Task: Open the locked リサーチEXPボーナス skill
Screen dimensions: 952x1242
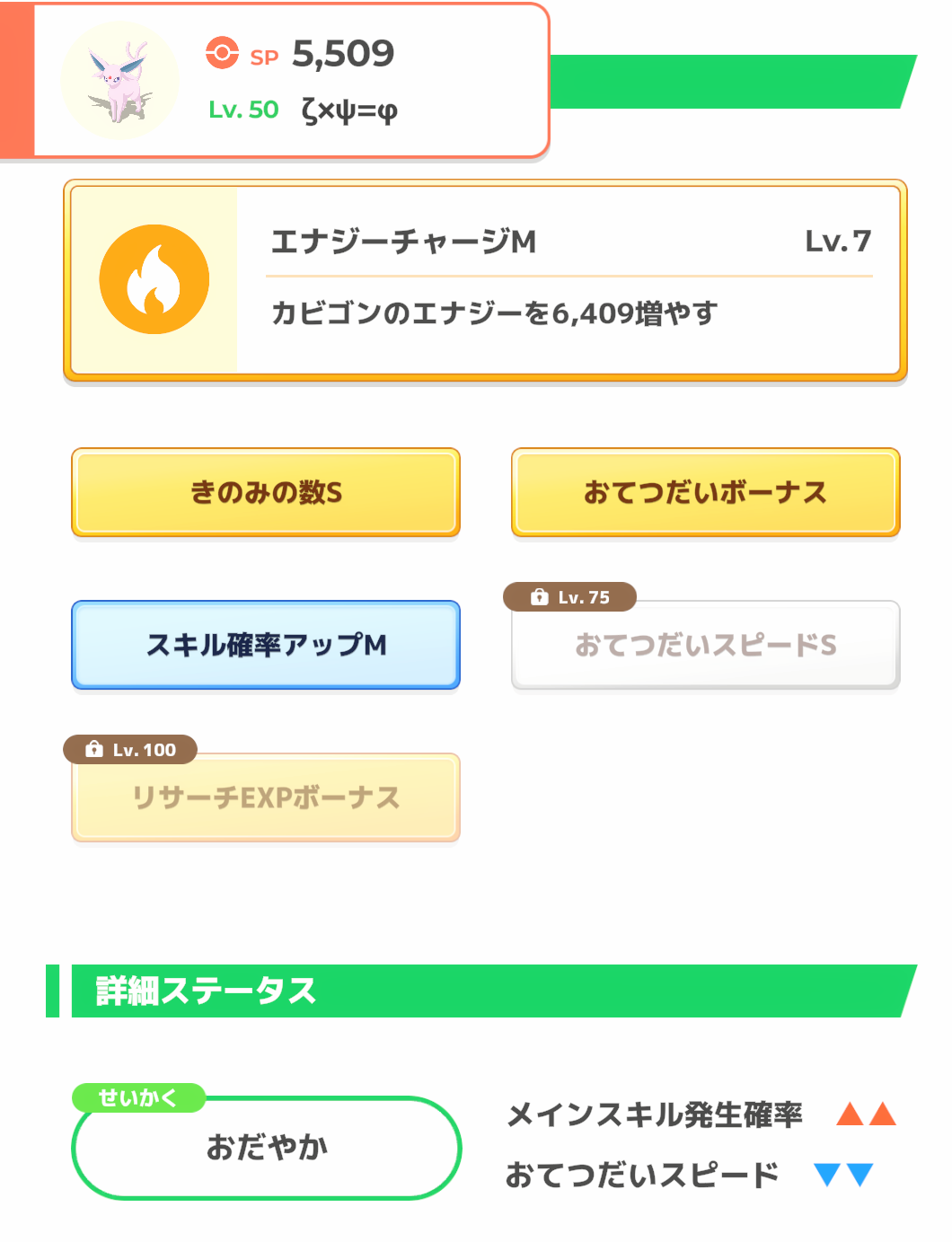Action: click(266, 797)
